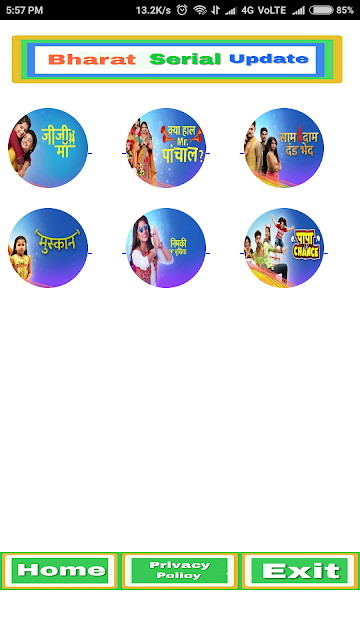Open the Jiji Maa serial tile

pos(48,148)
